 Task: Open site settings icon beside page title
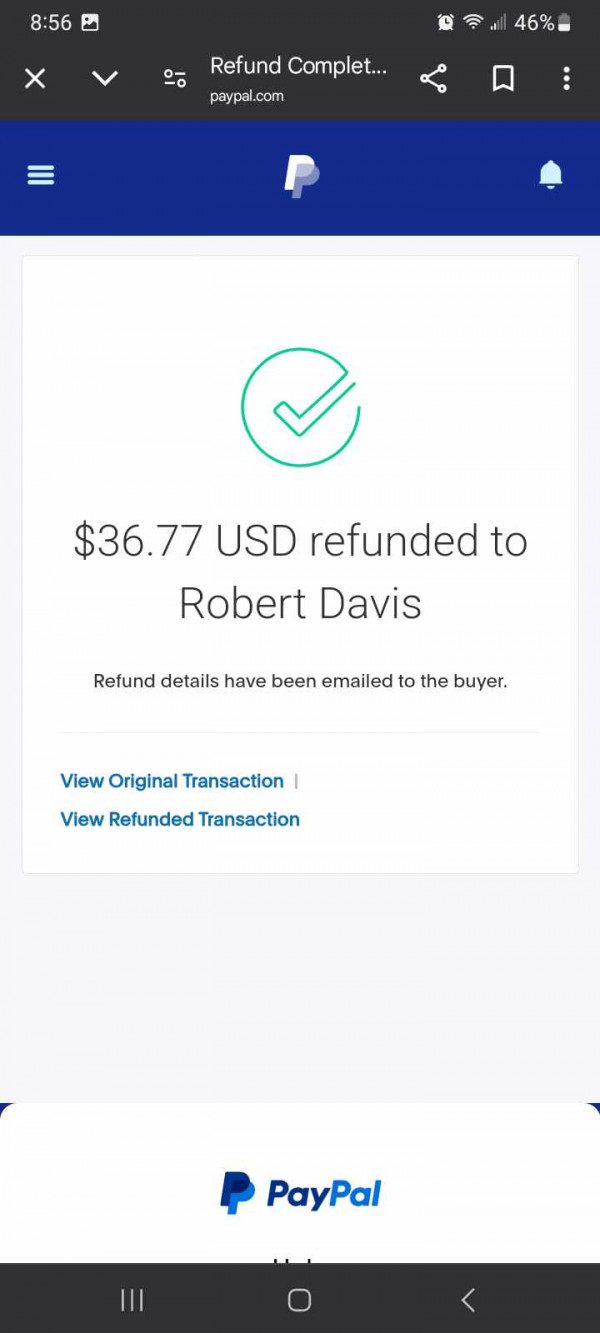175,78
